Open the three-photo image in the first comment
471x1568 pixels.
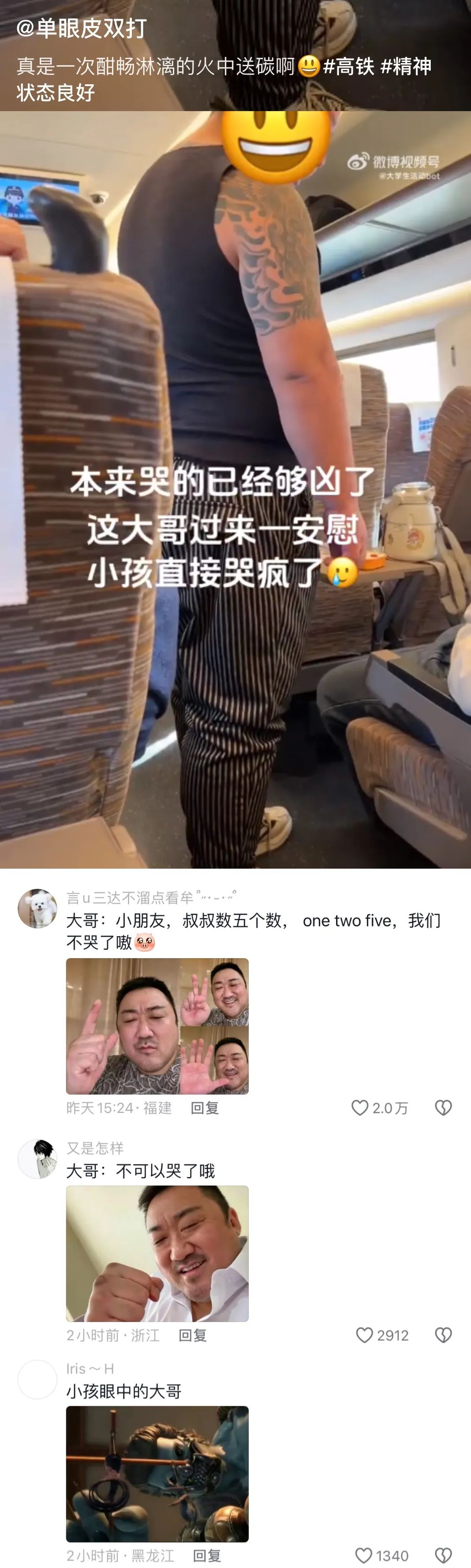click(x=157, y=1026)
